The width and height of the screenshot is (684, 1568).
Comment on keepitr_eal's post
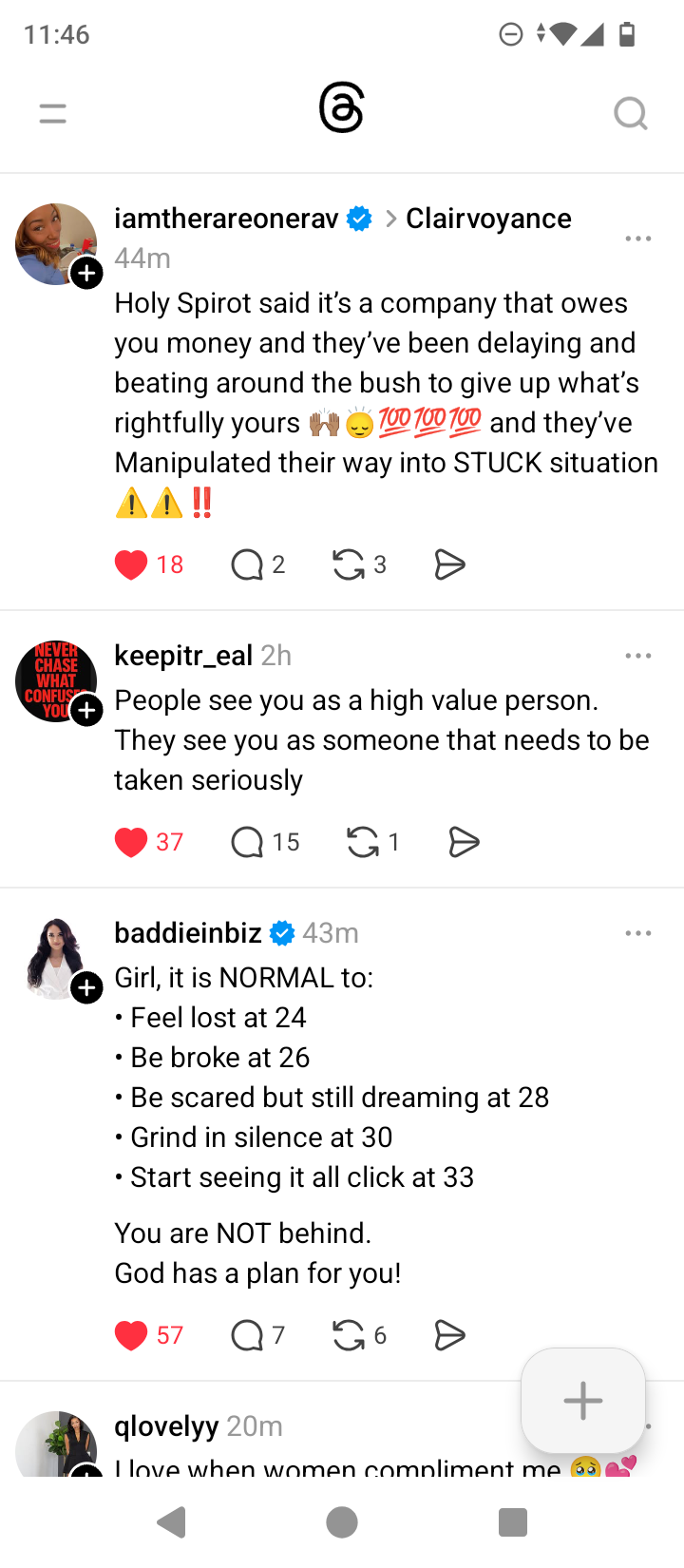point(247,842)
